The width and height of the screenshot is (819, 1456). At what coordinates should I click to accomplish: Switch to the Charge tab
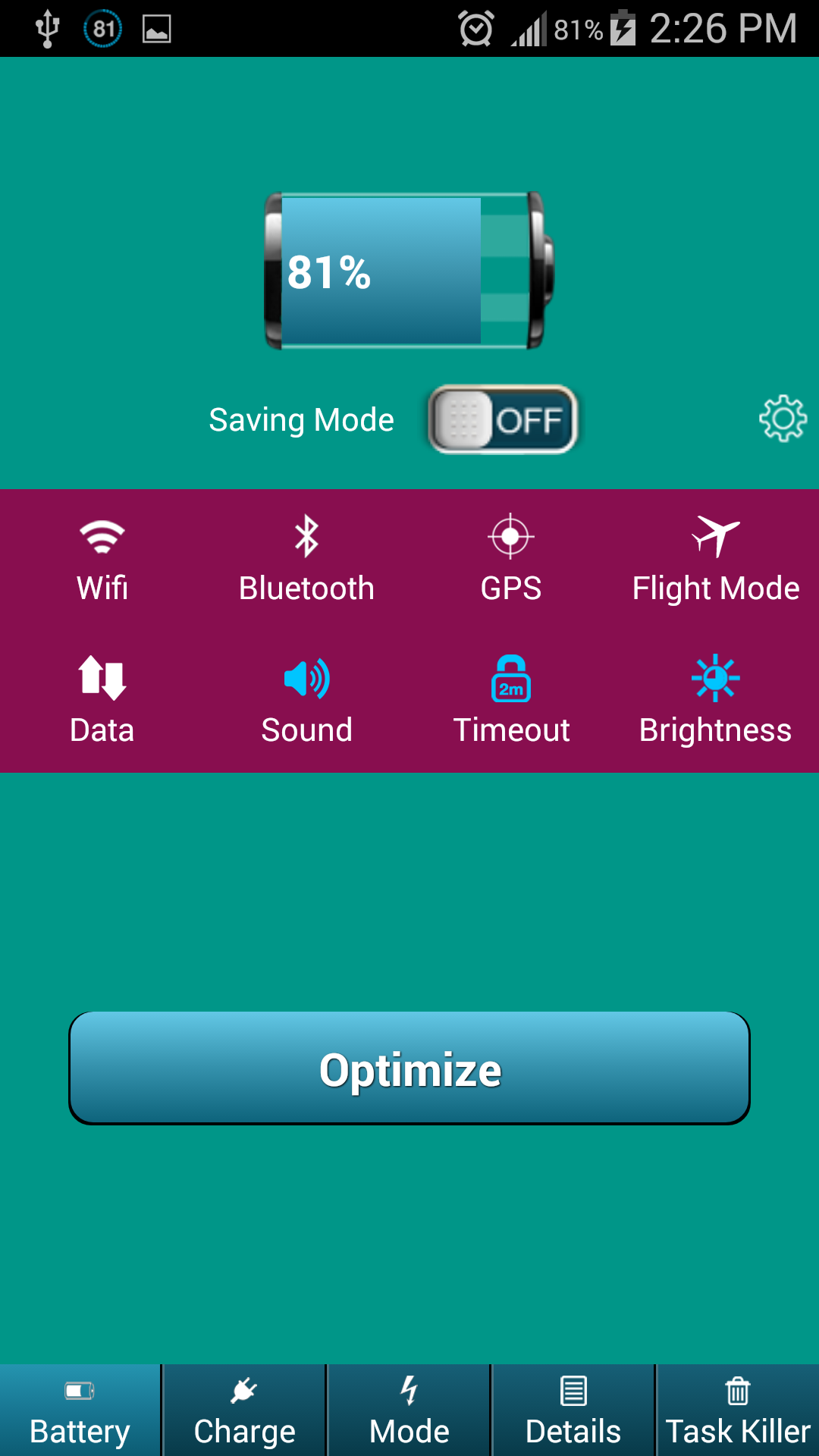pos(244,1411)
